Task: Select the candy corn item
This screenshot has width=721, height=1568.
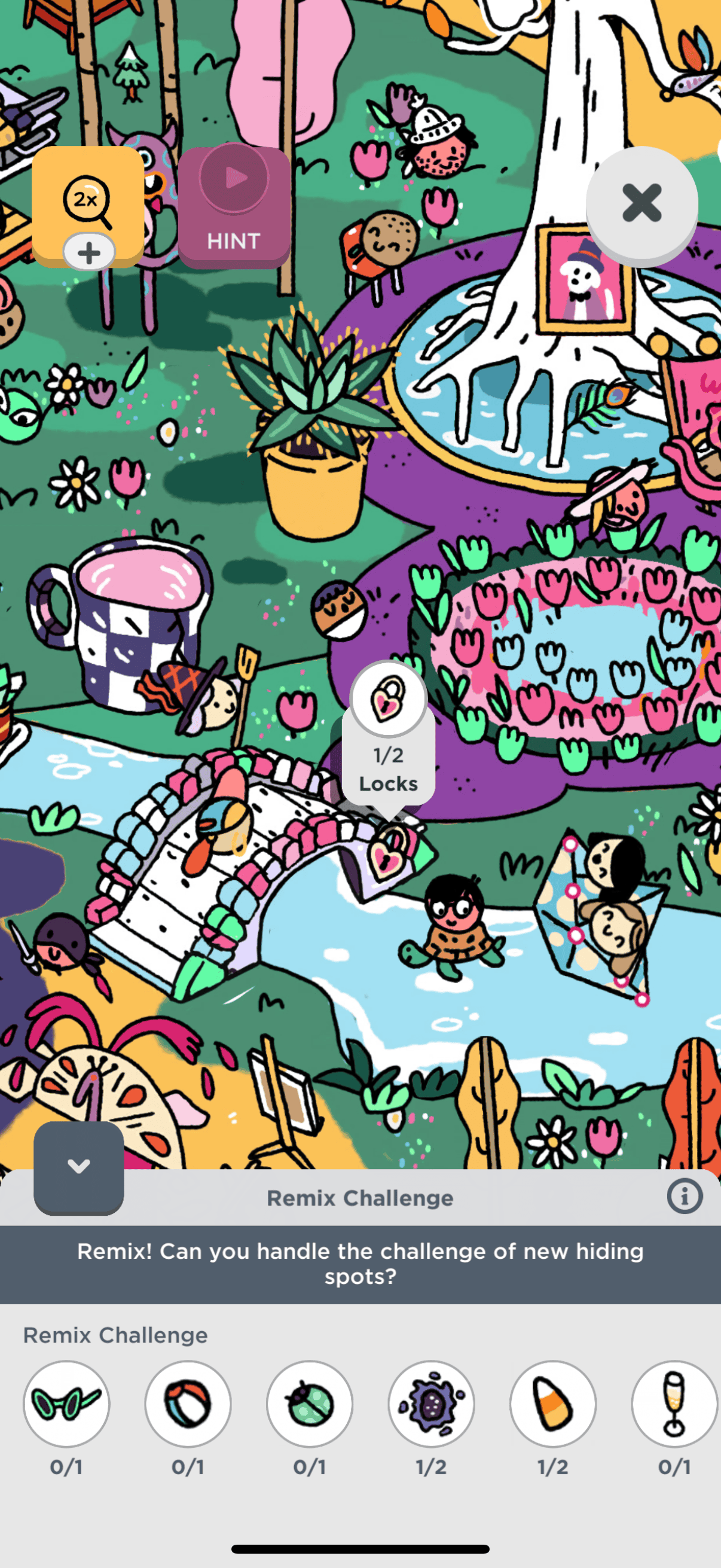Action: click(553, 1404)
